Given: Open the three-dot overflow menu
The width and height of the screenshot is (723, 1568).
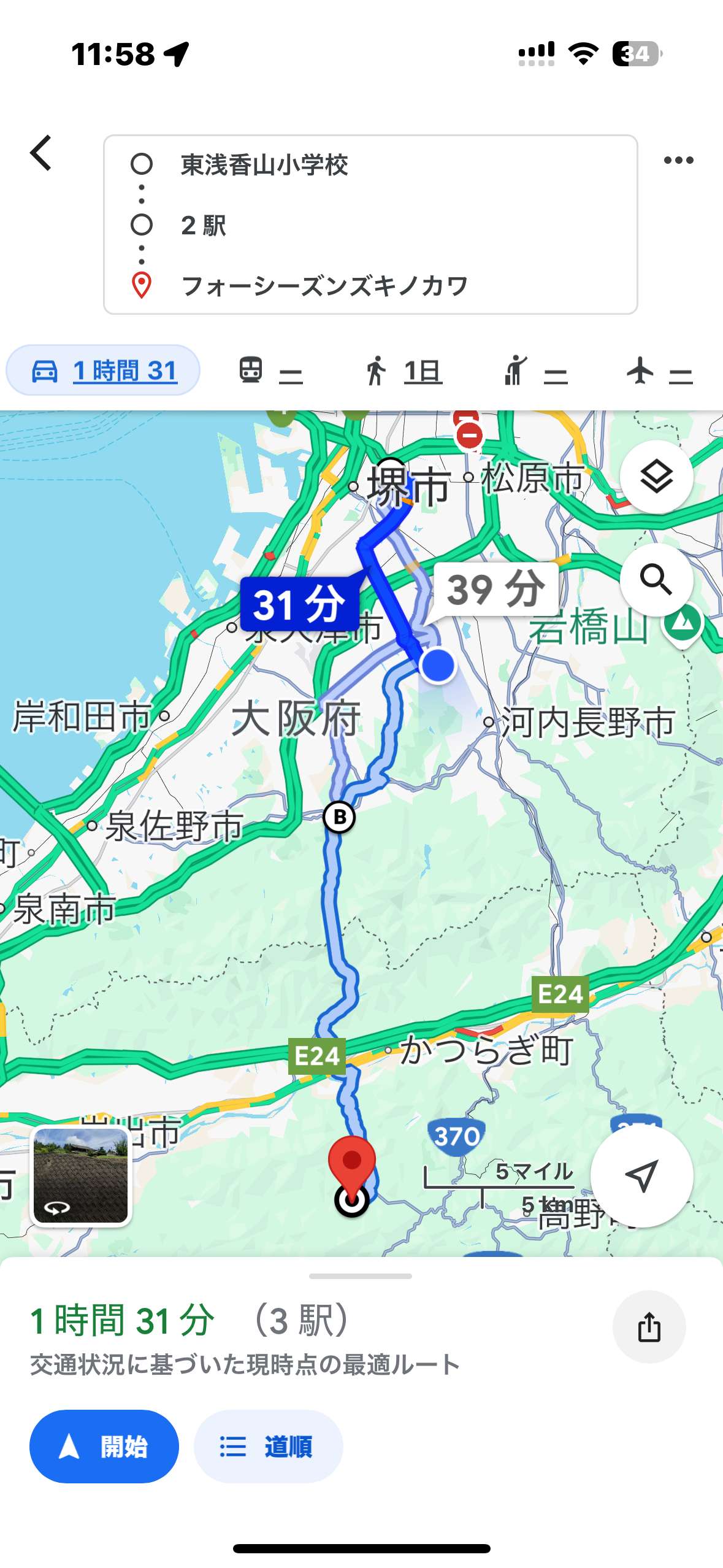Looking at the screenshot, I should coord(678,161).
